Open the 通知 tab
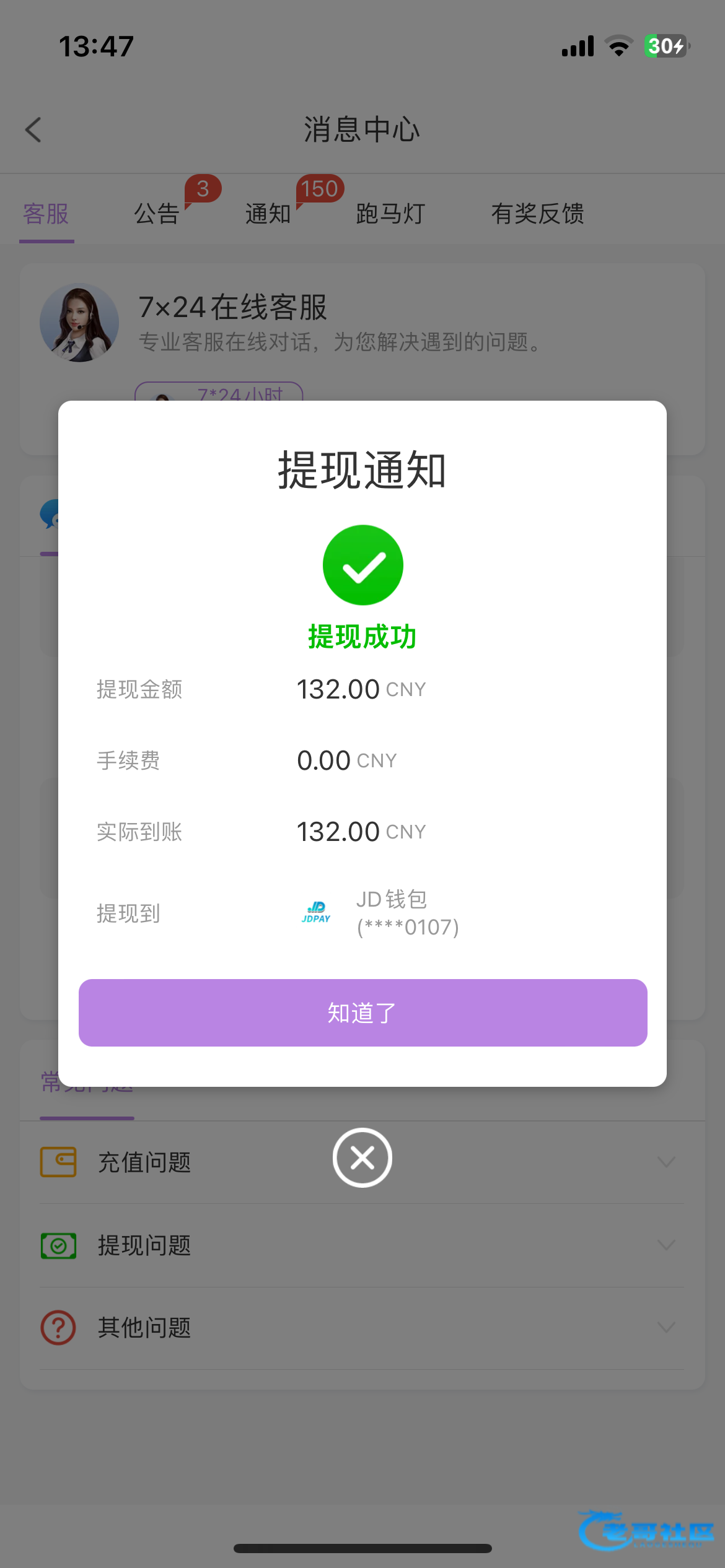 click(268, 214)
